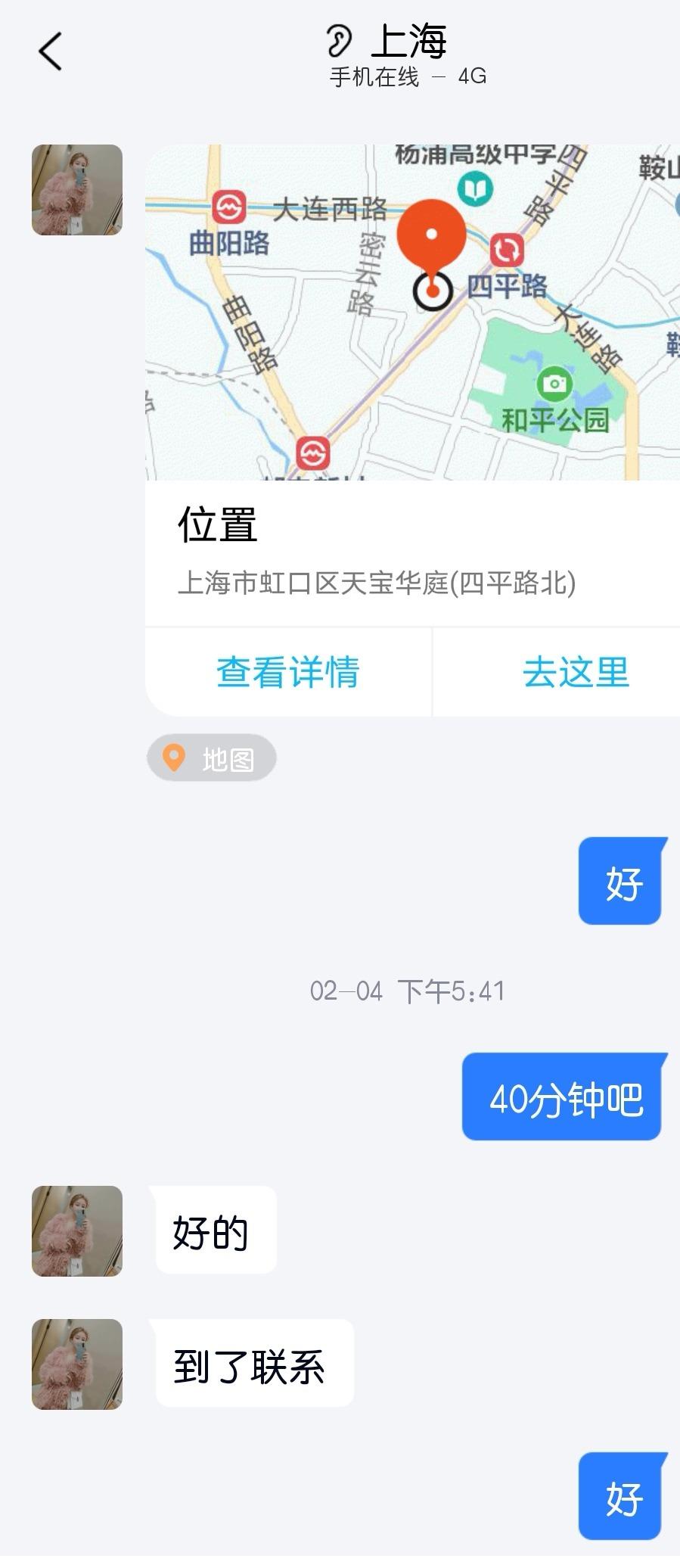Open sender's avatar beside the location card
The height and width of the screenshot is (1568, 680).
(77, 190)
